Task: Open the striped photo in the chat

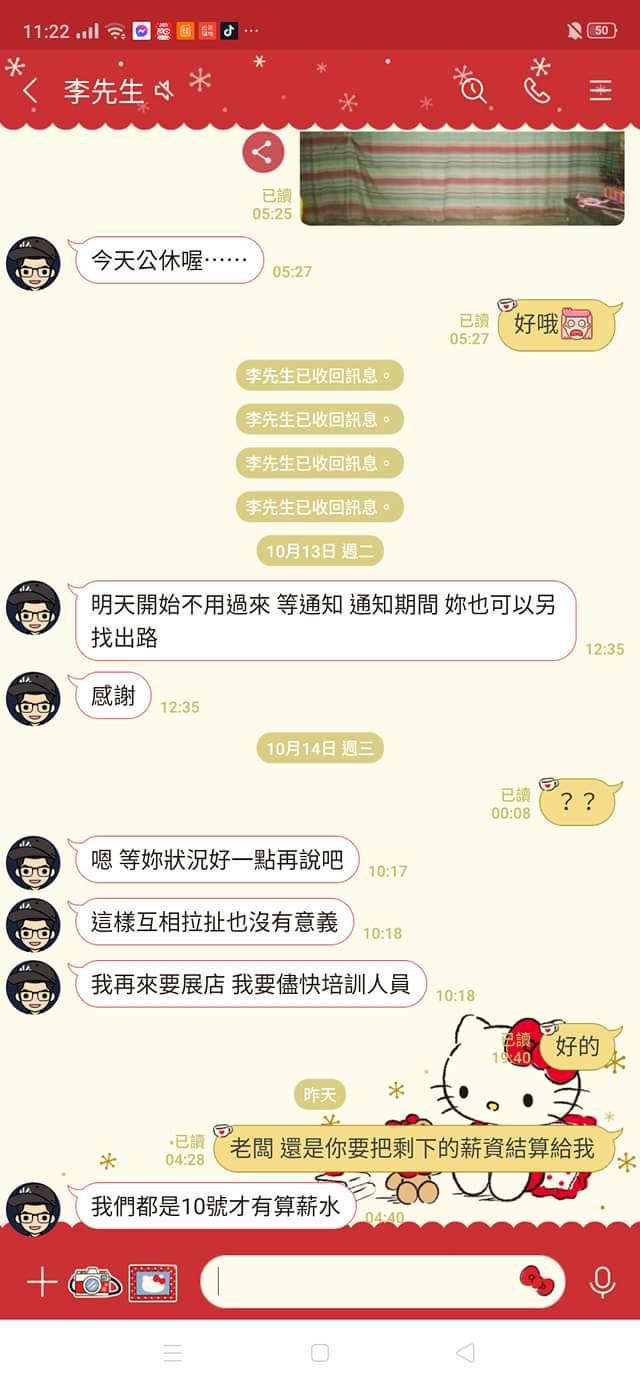Action: tap(462, 178)
